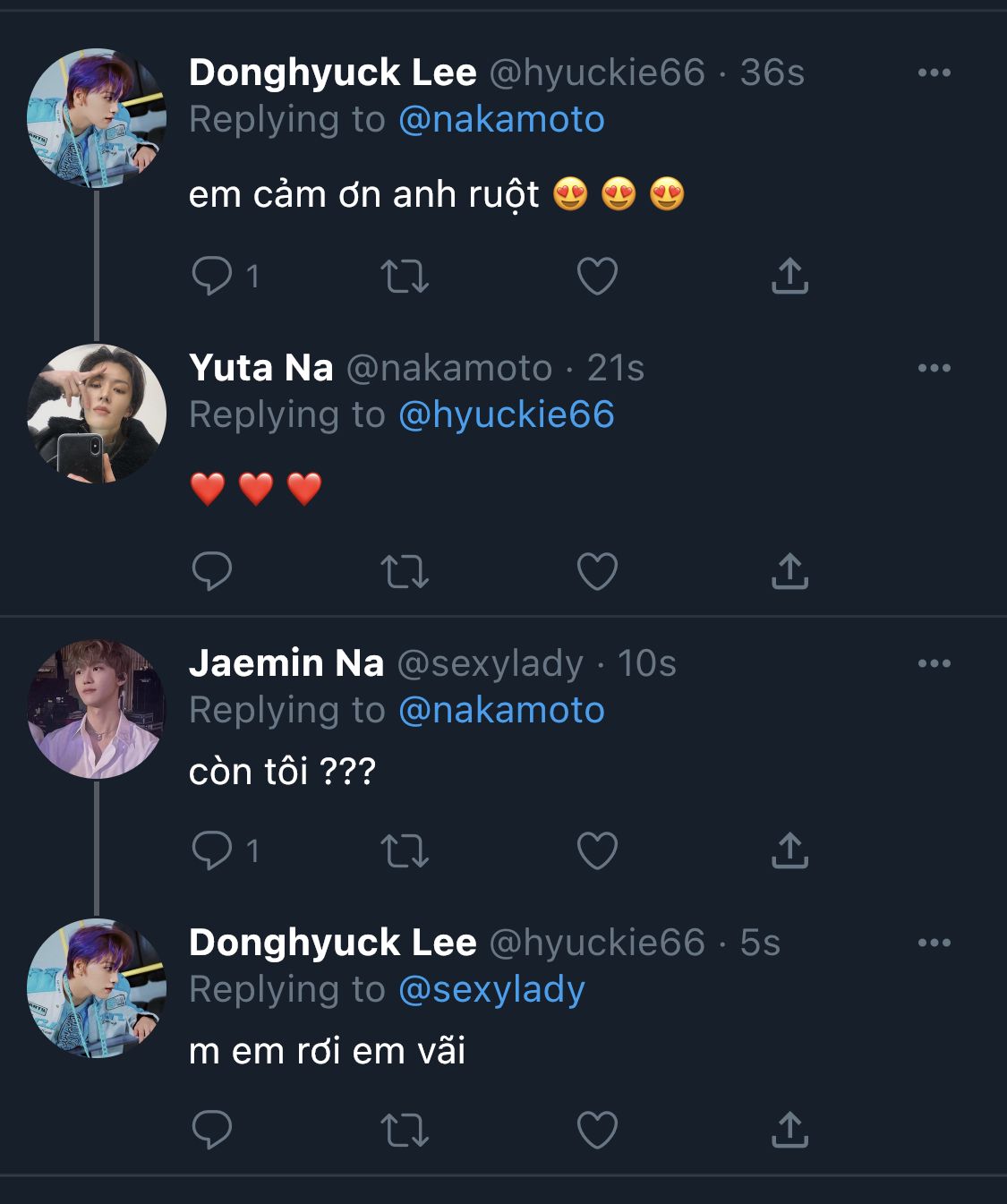1007x1204 pixels.
Task: Reply to Donghyuck's "em cảm ơn anh ruột" tweet
Action: [212, 276]
